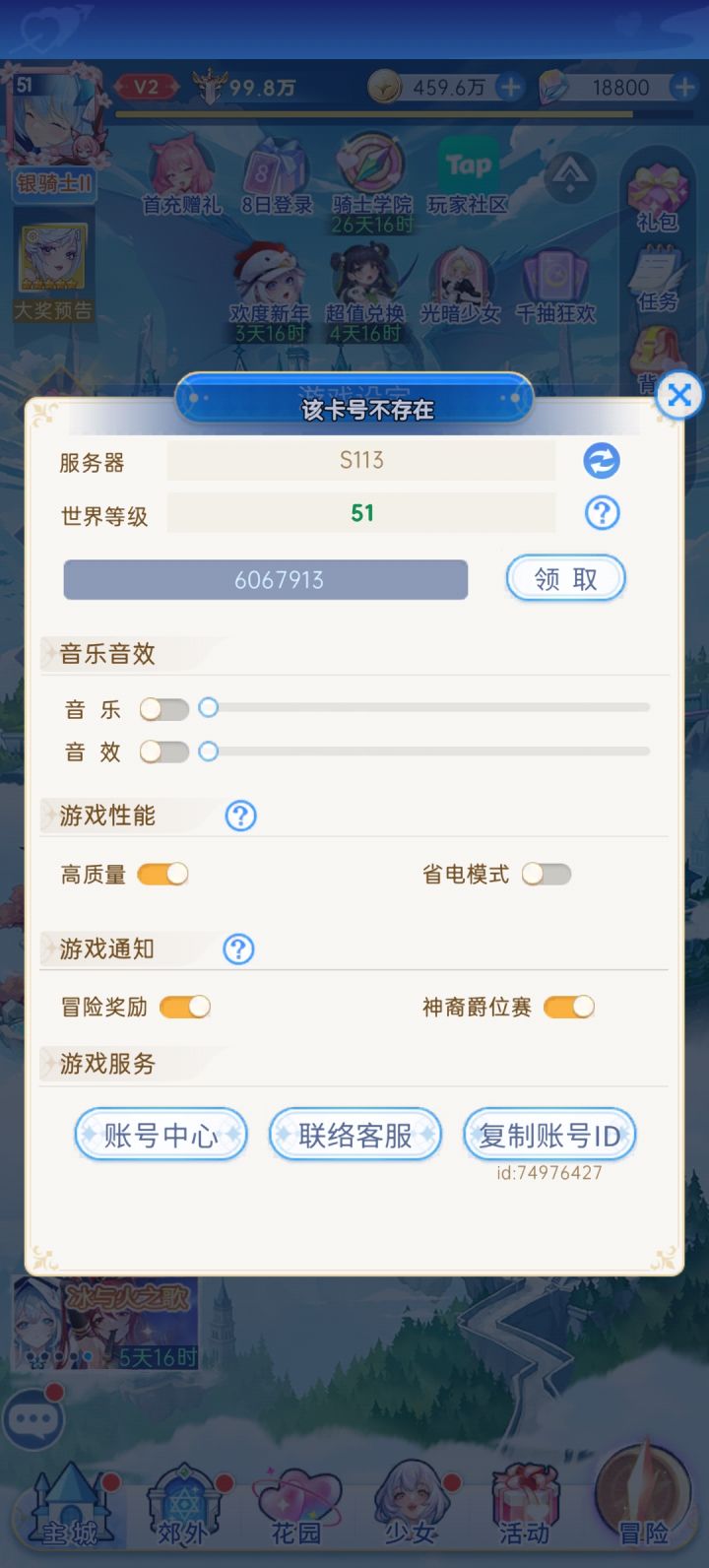Refresh the S113 server selection

(602, 461)
